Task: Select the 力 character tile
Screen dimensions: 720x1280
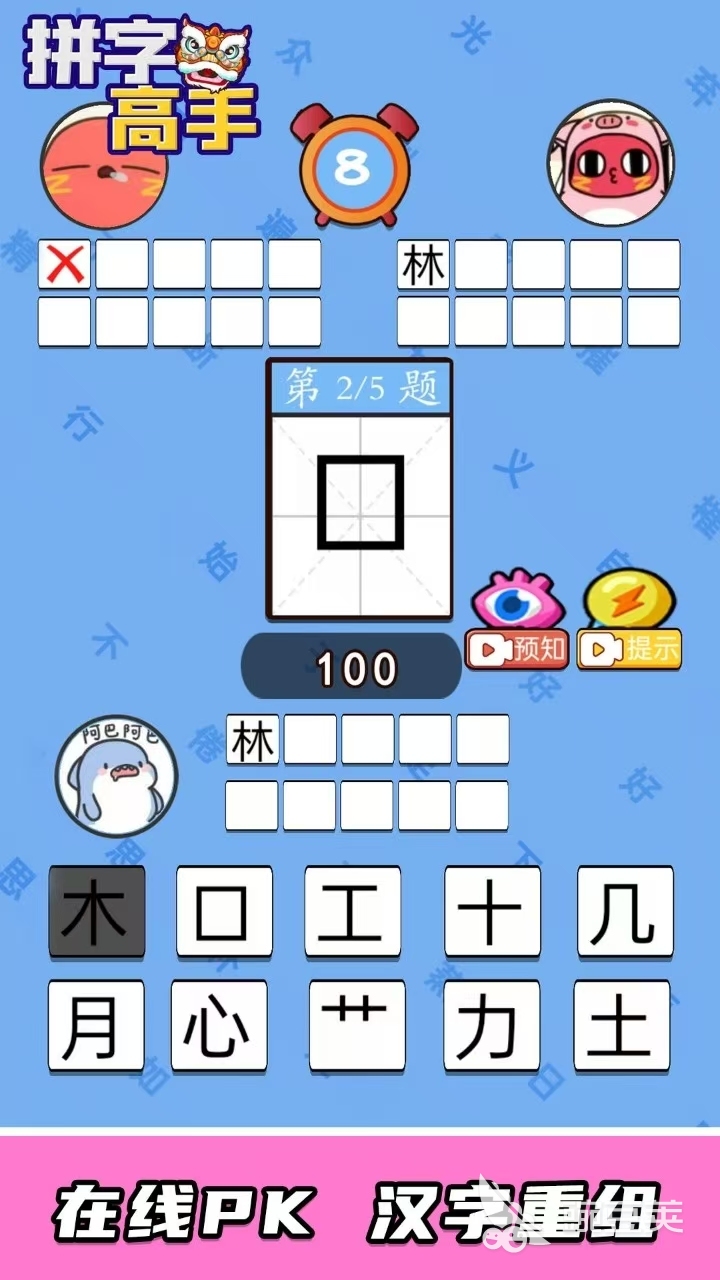Action: [x=491, y=1026]
